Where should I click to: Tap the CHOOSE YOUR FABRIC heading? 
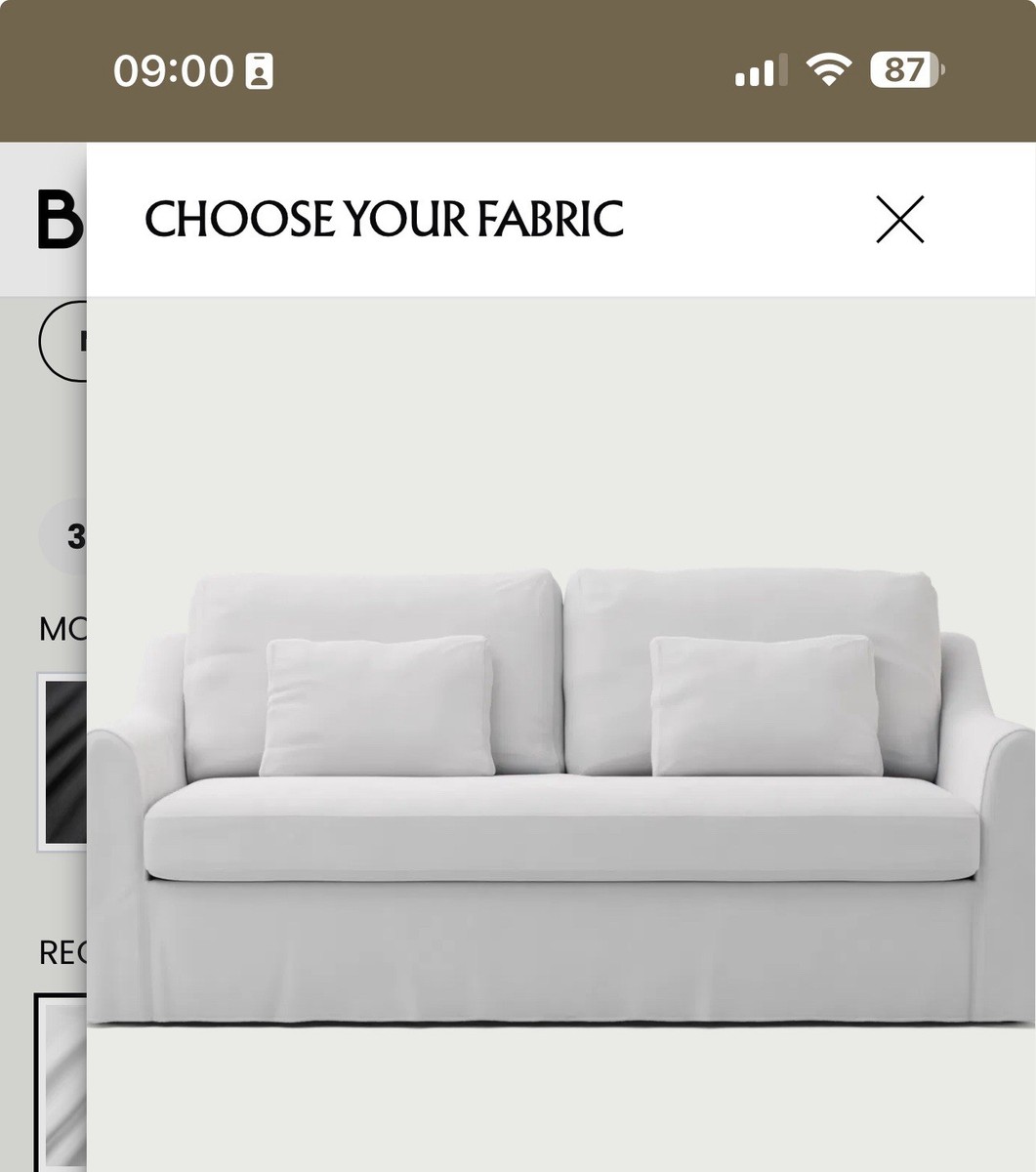tap(384, 219)
